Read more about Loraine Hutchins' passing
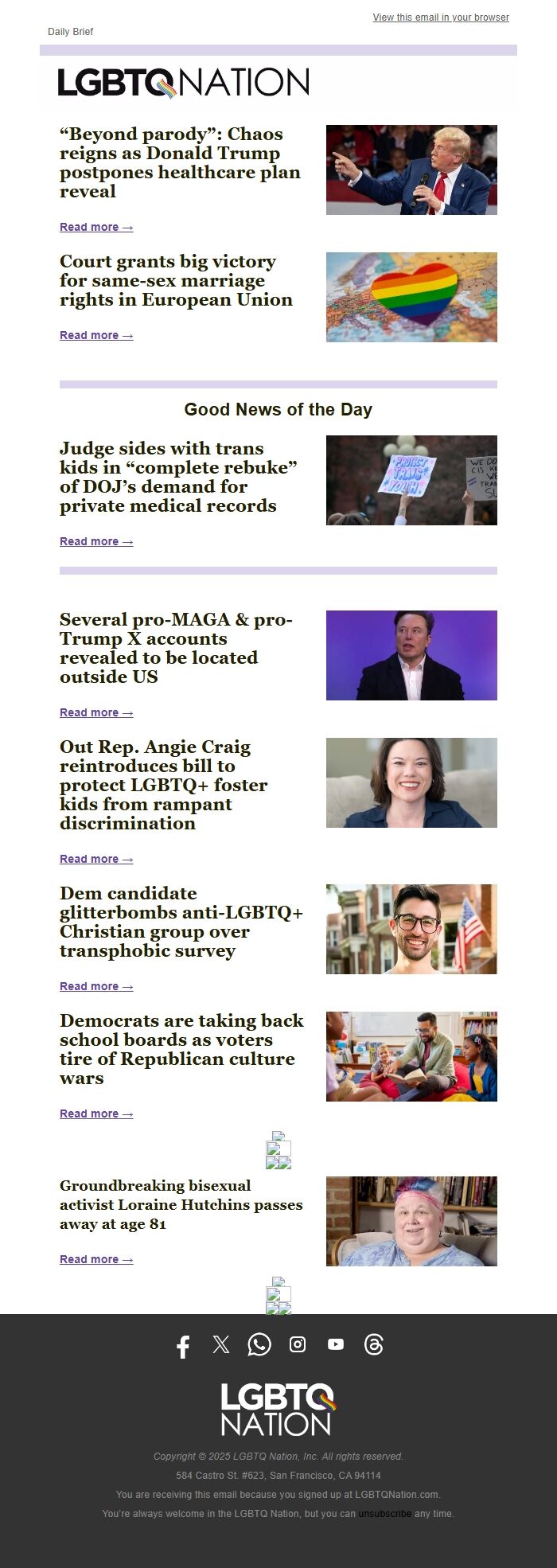Image resolution: width=557 pixels, height=1568 pixels. pos(96,1259)
